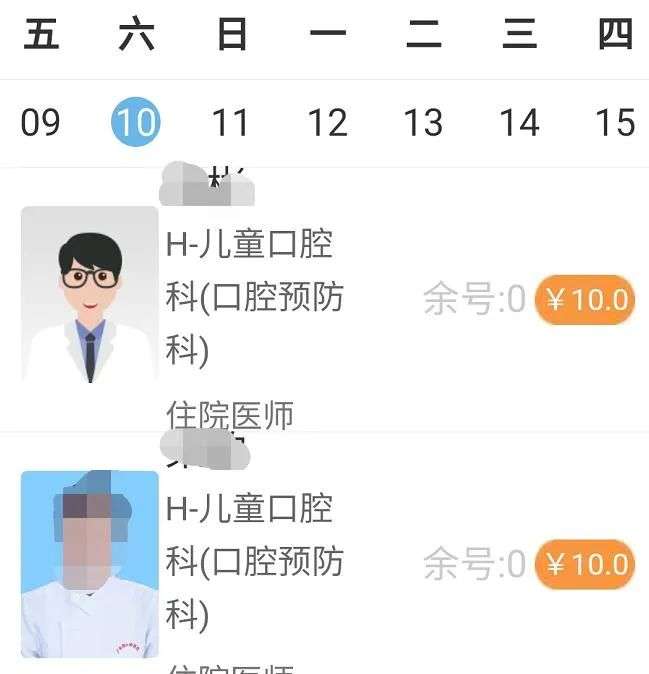Tap ¥10.0 button for the cartoon-avatar doctor

point(585,299)
